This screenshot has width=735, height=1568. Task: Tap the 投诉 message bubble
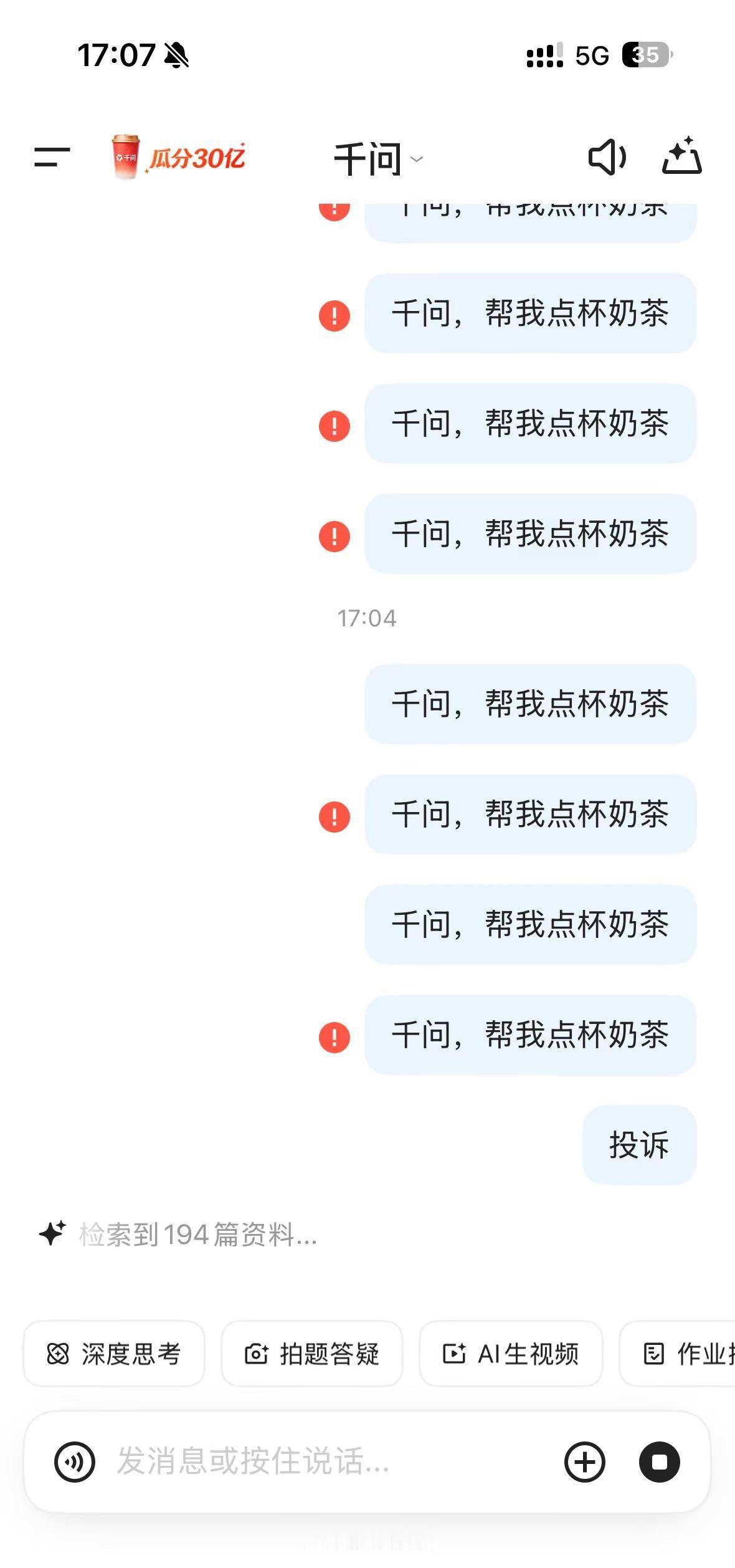[x=637, y=1147]
